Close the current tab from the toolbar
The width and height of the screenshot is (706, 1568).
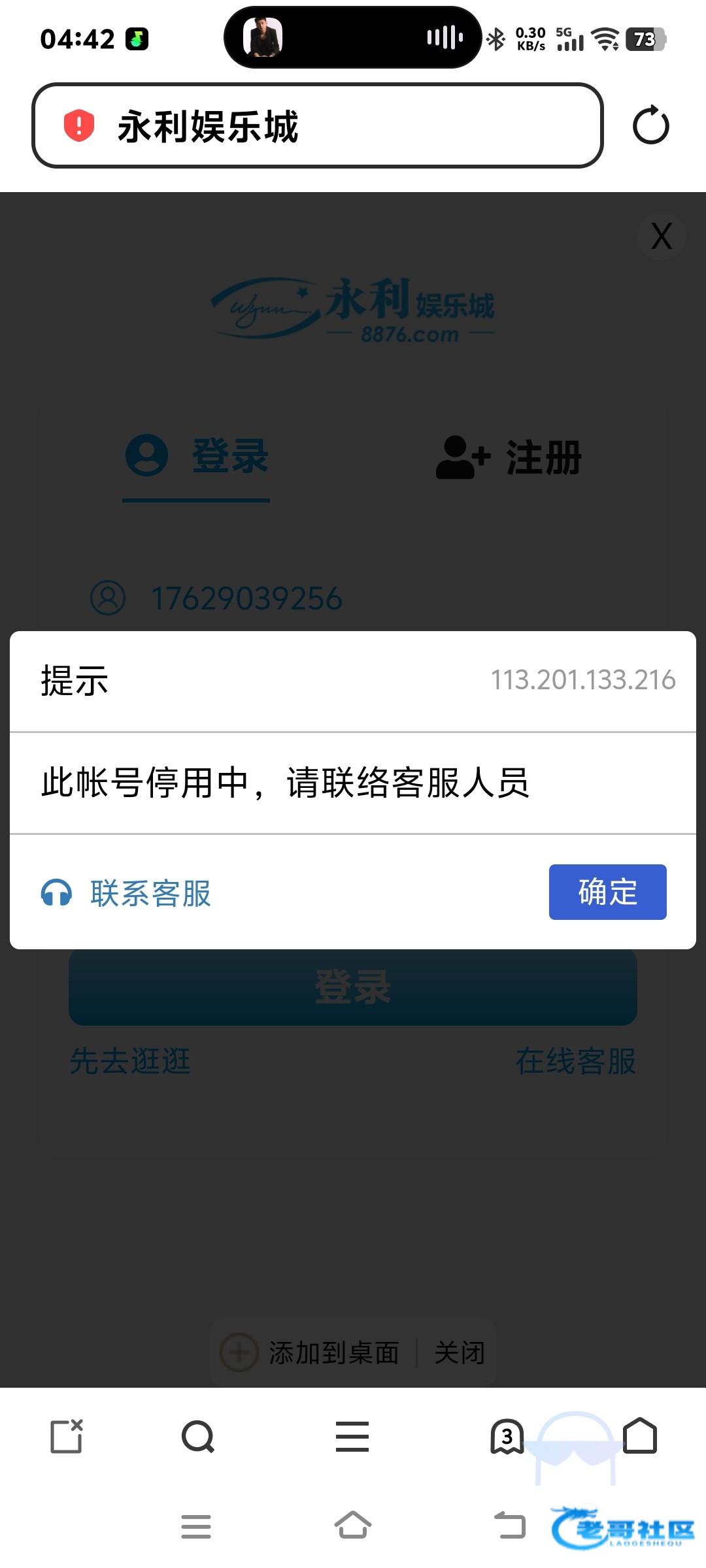pos(67,1436)
